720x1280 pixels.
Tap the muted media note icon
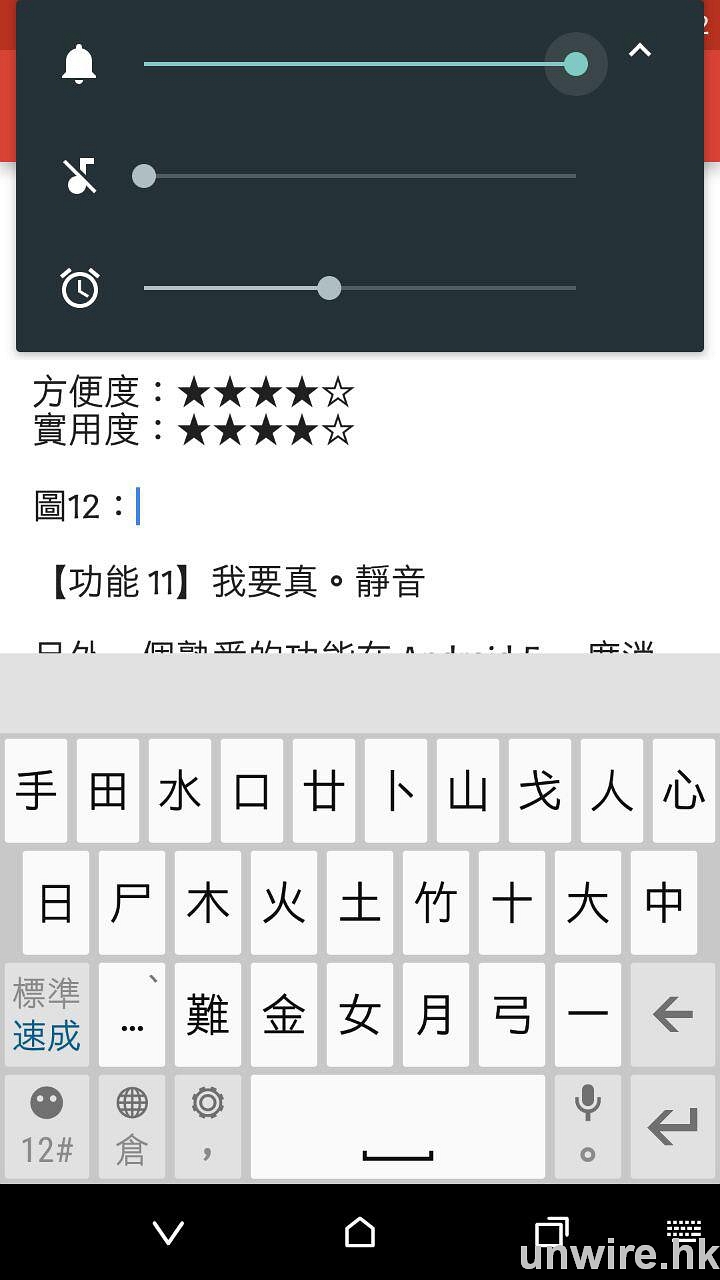[x=79, y=176]
